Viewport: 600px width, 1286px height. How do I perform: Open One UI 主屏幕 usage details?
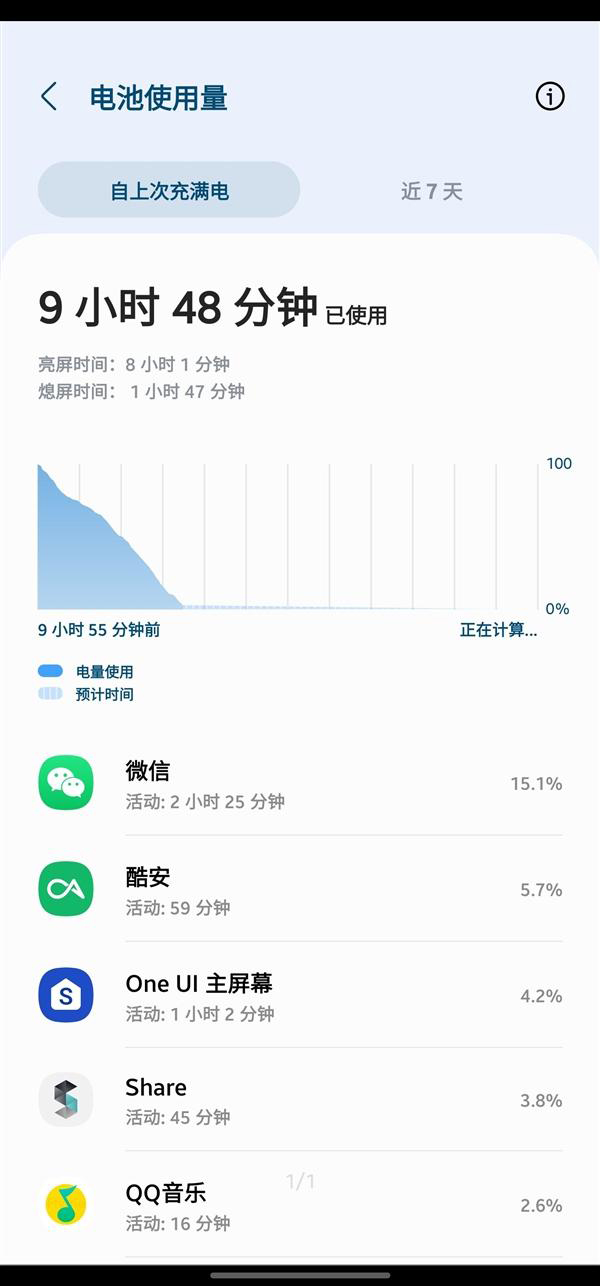point(300,996)
